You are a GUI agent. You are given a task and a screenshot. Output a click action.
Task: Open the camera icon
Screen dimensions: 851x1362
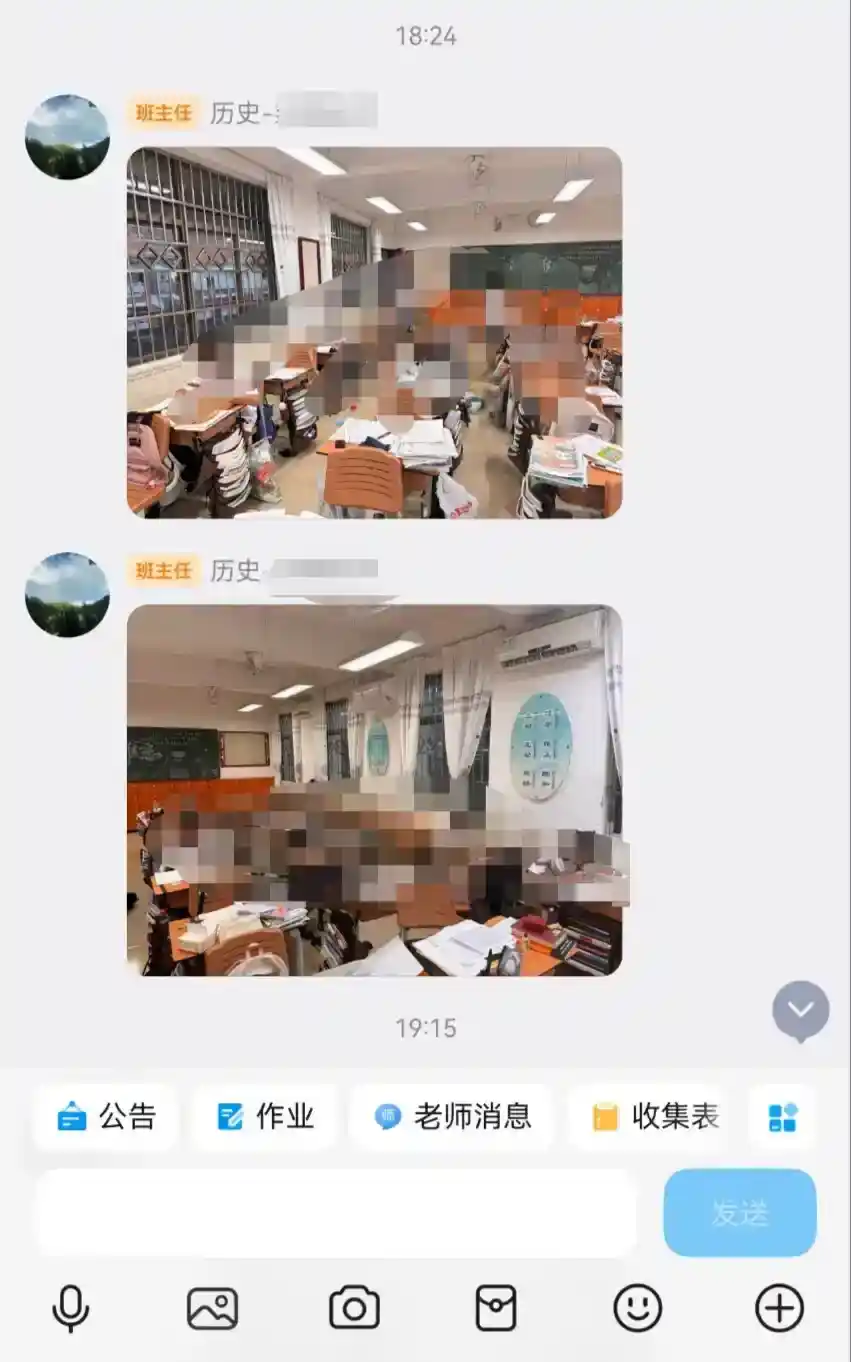[x=354, y=1308]
